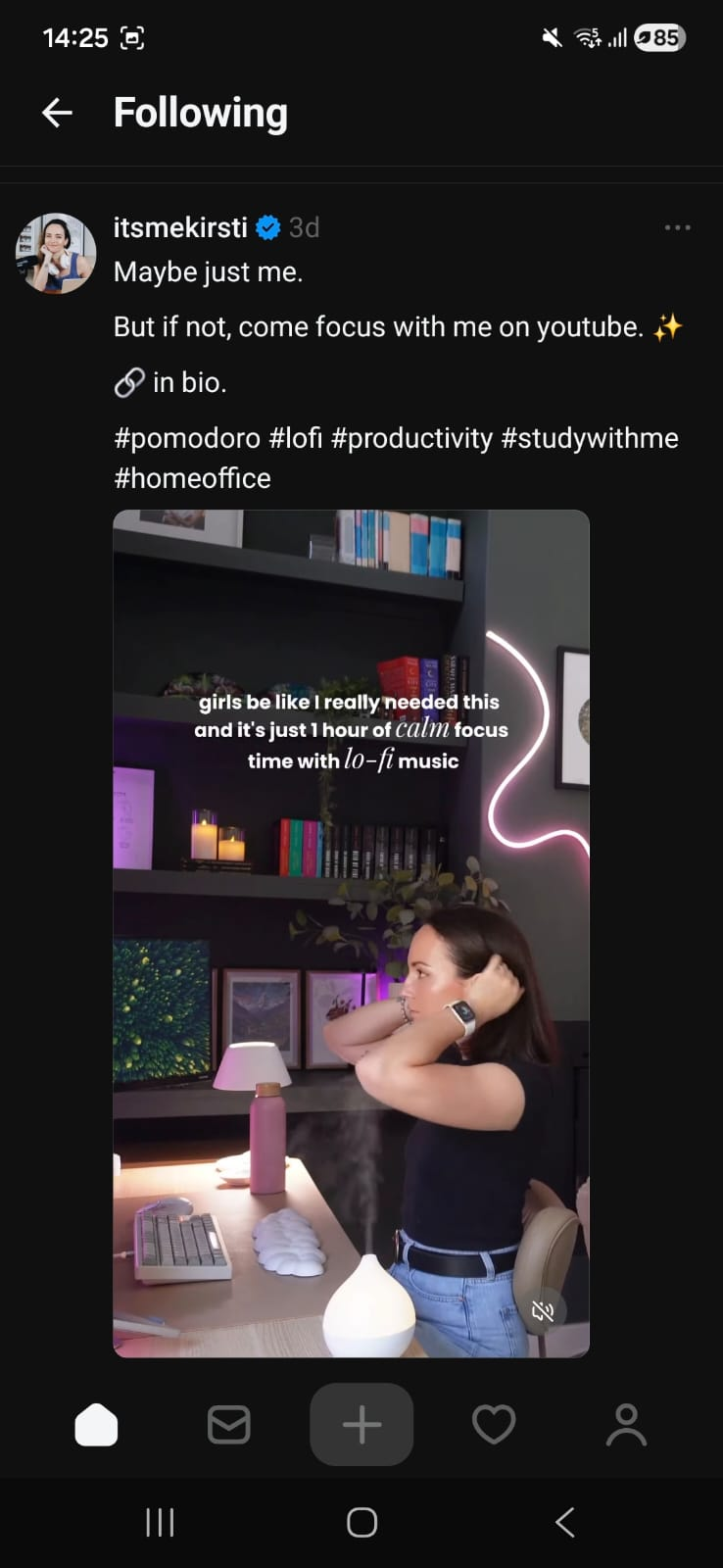Open the itsmekirsti username link
723x1568 pixels.
point(180,227)
